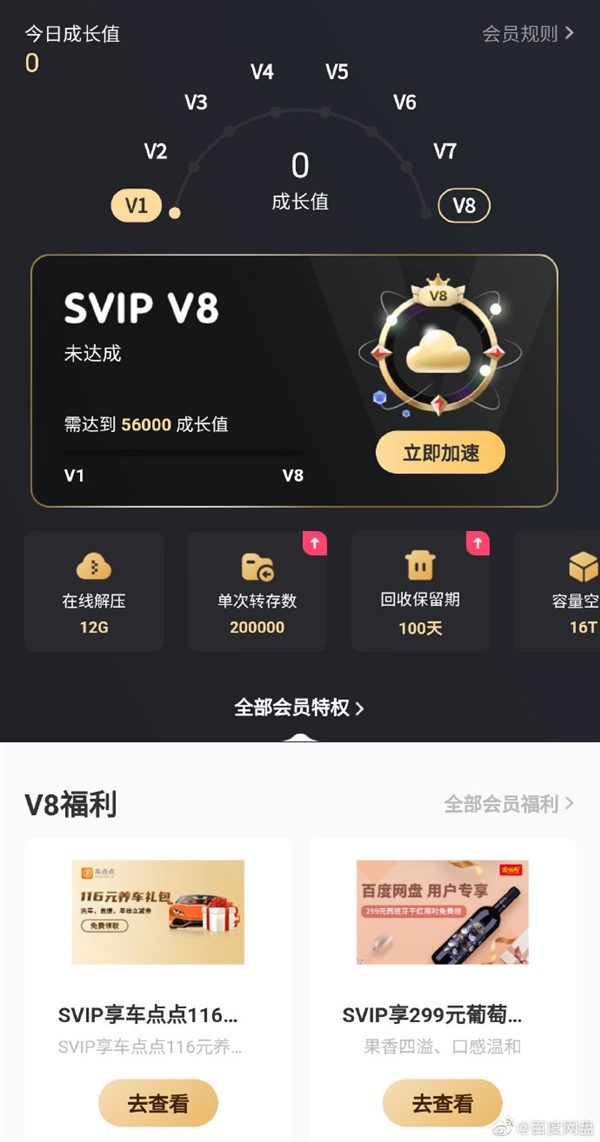The image size is (600, 1142).
Task: Open 会员规则 membership rules
Action: (528, 34)
